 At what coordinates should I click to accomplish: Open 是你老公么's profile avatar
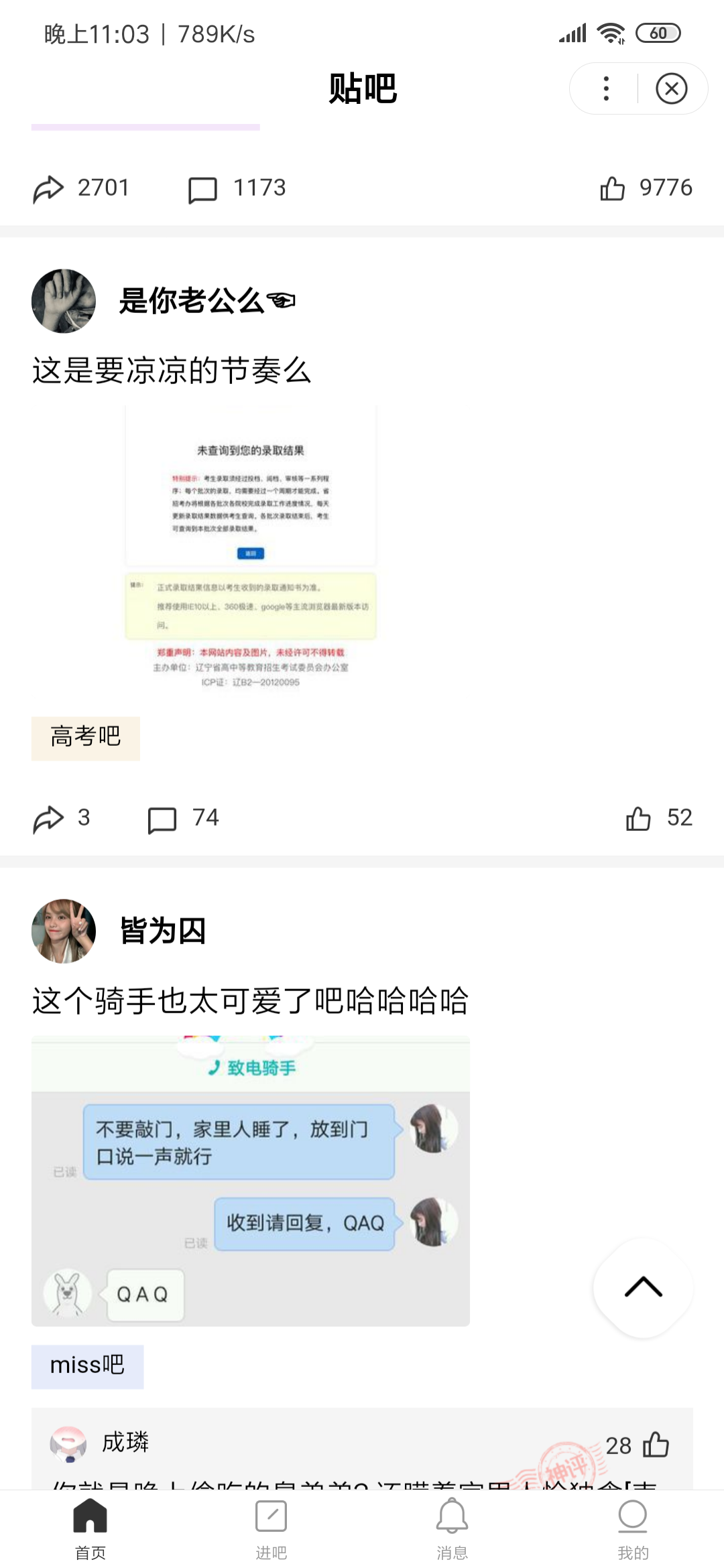pos(64,301)
